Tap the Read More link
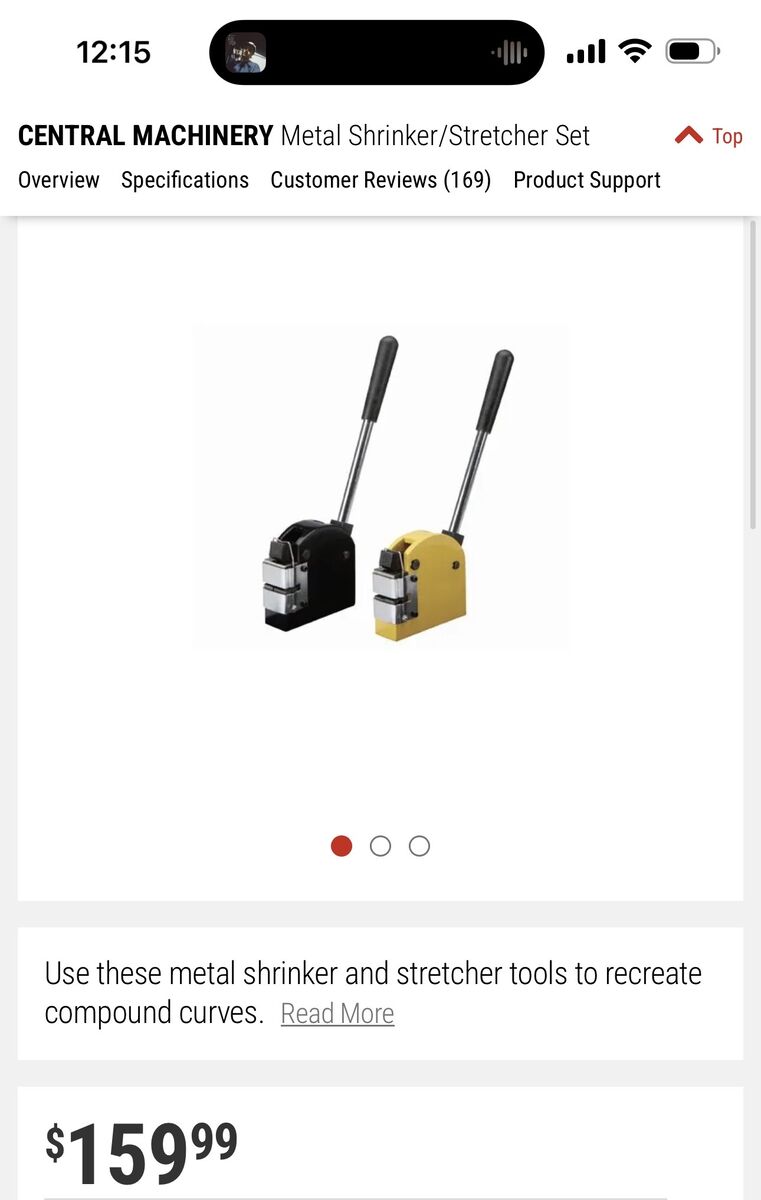The height and width of the screenshot is (1200, 761). (337, 1013)
